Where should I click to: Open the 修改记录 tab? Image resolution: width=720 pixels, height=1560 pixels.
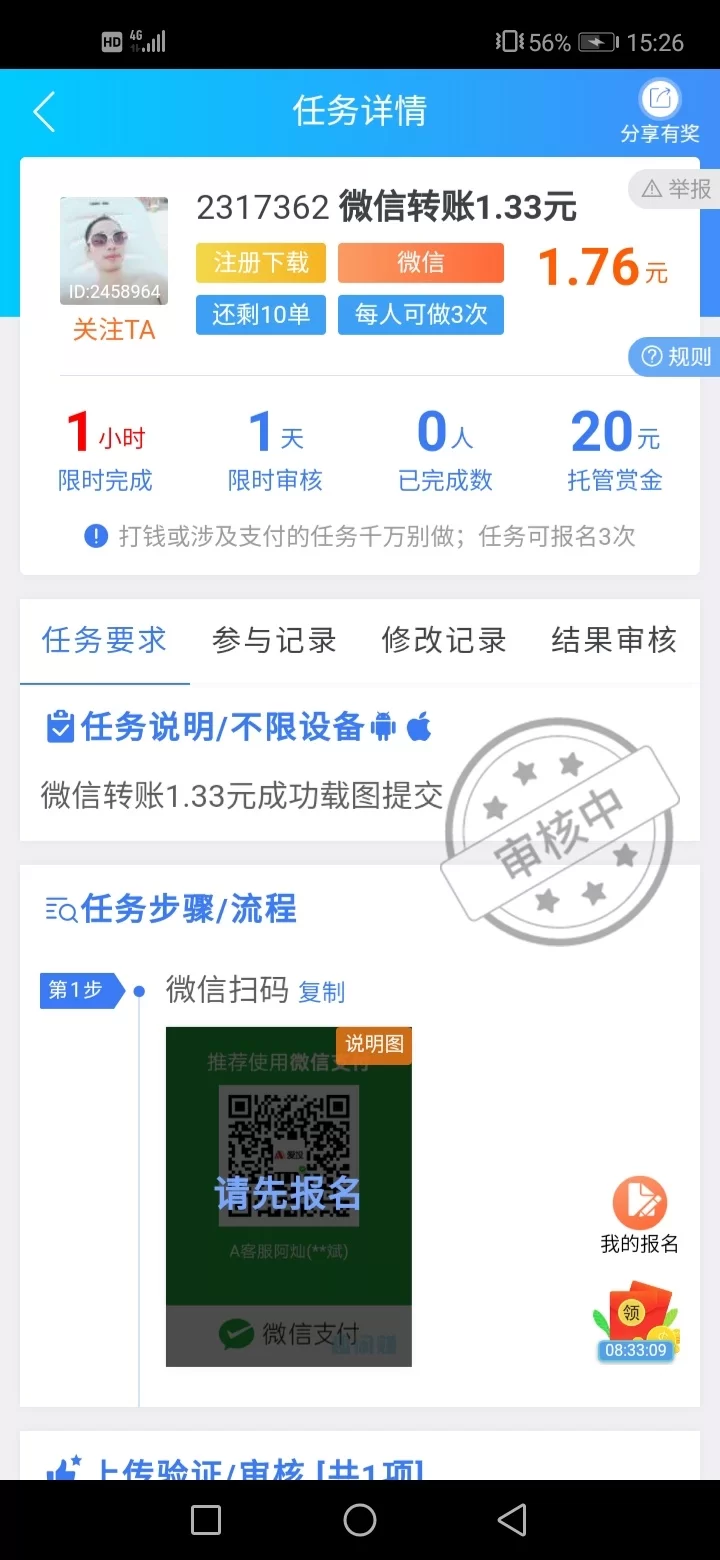pos(444,640)
